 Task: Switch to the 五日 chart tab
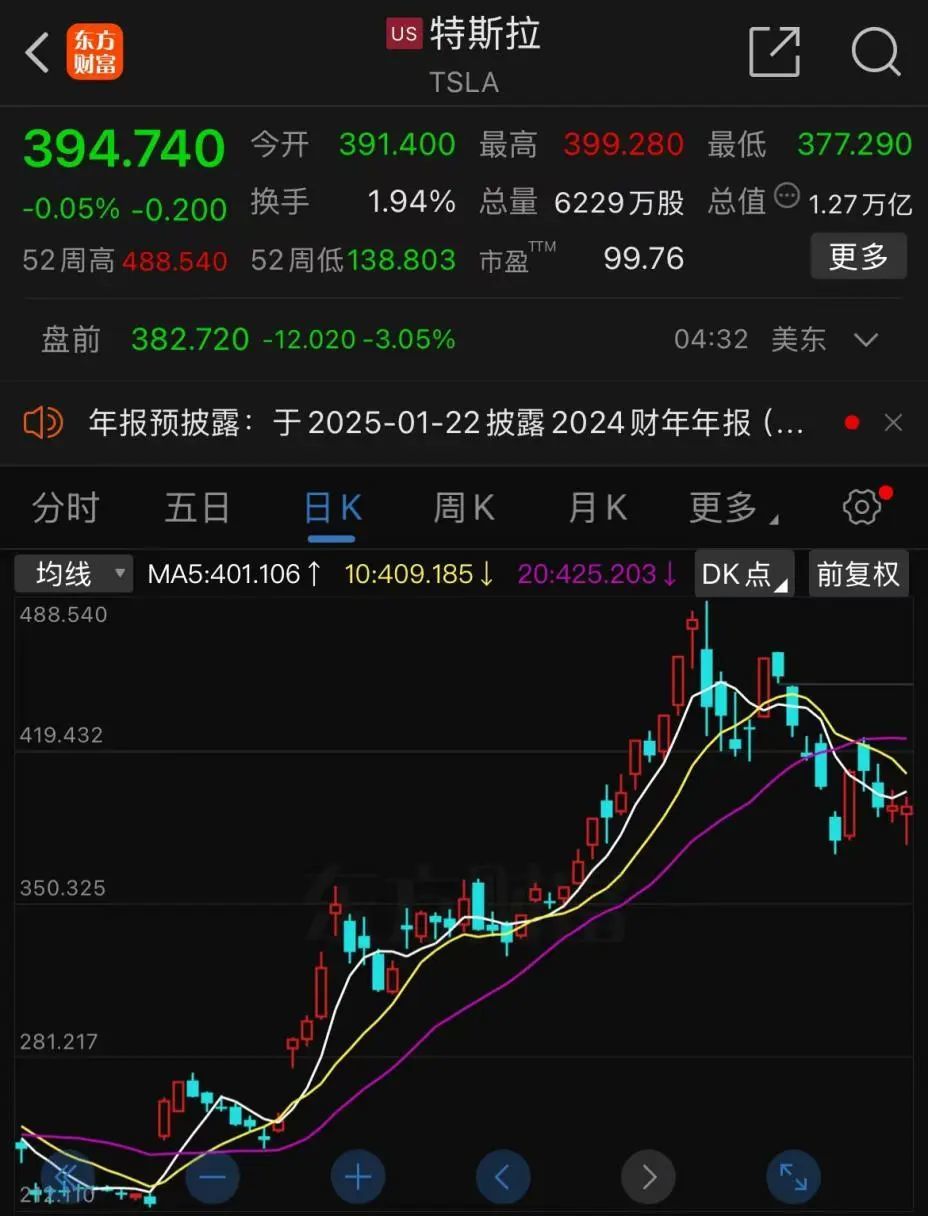(x=197, y=508)
